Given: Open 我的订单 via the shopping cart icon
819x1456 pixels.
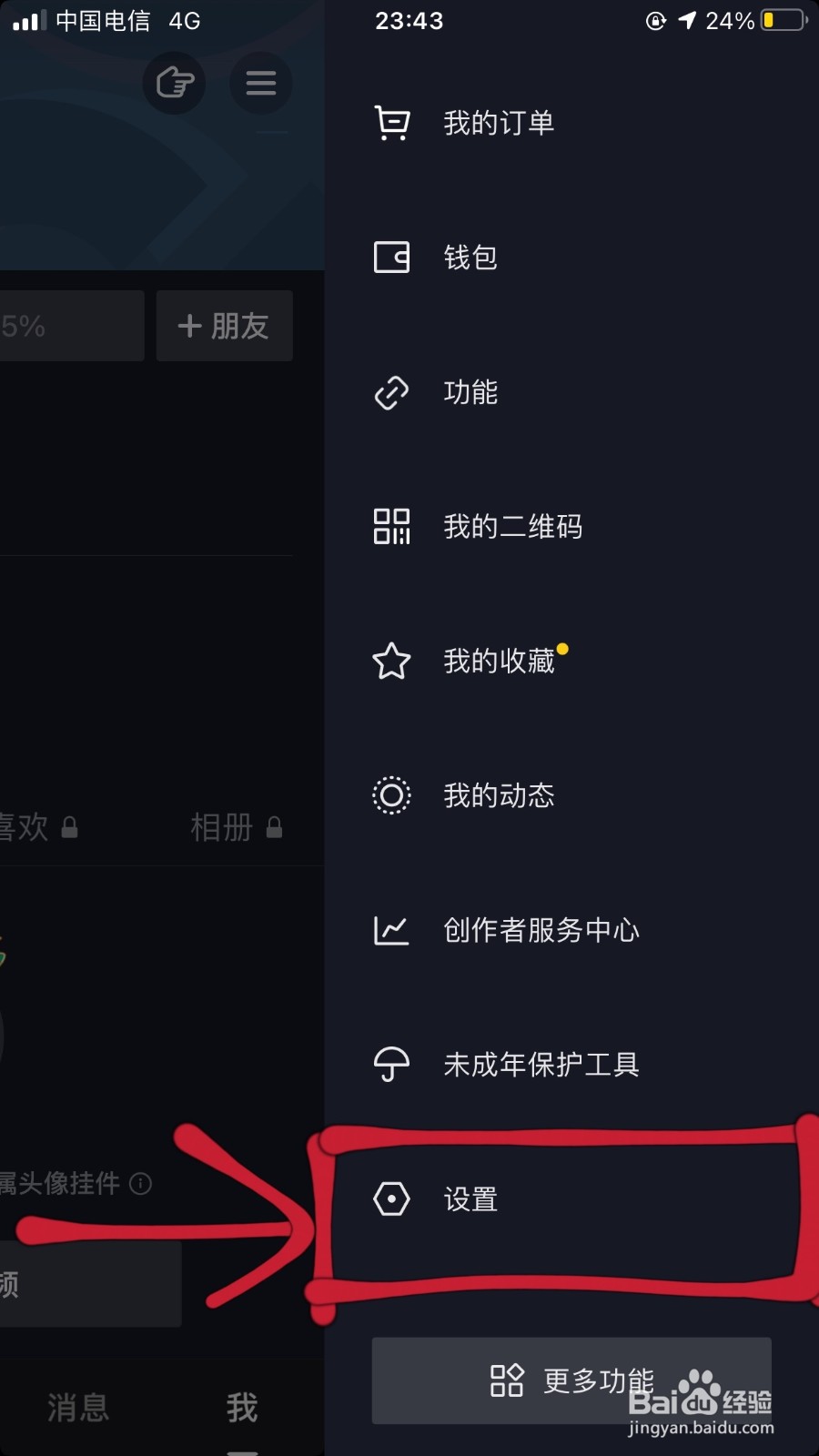Looking at the screenshot, I should tap(391, 123).
